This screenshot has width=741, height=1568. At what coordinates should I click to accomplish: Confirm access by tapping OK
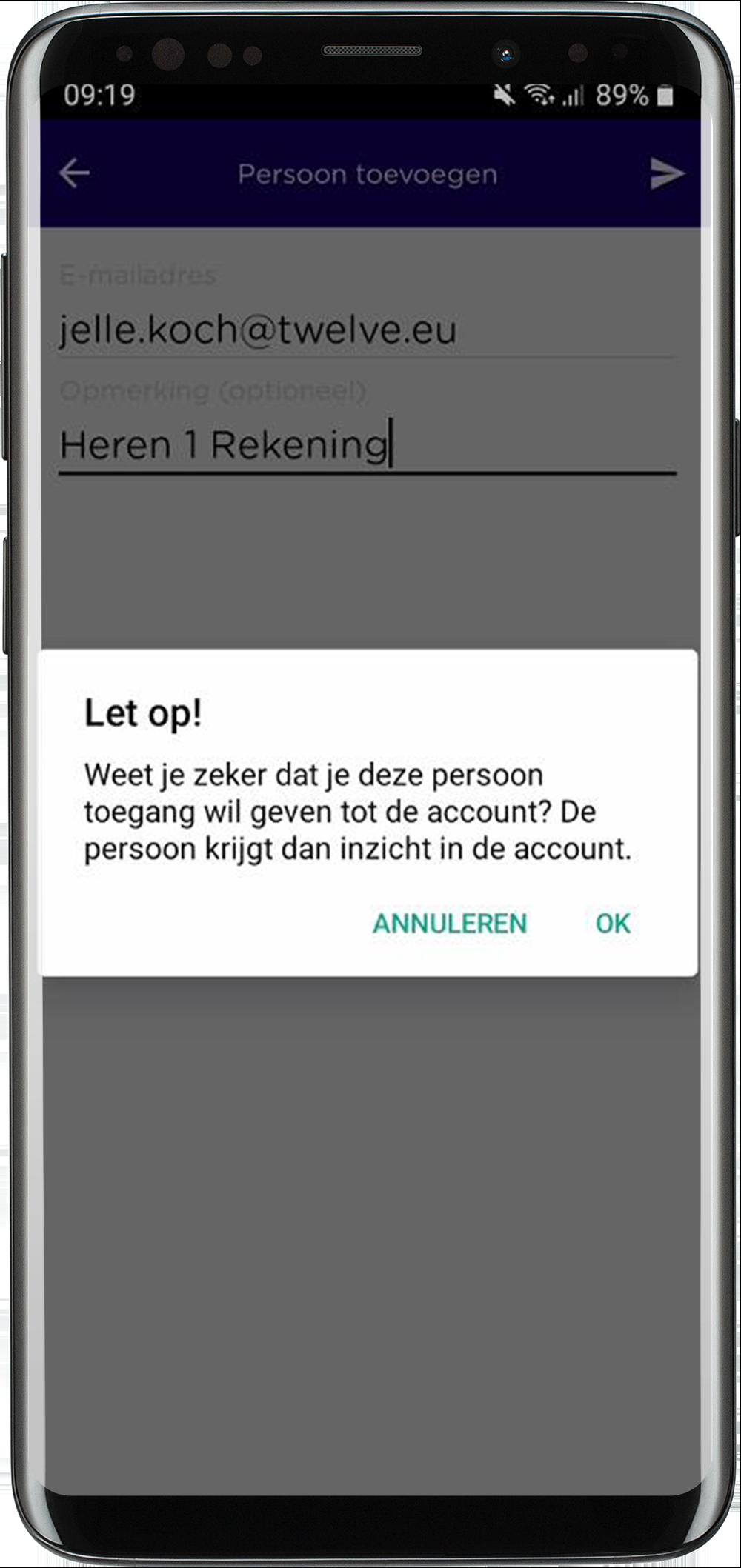(x=613, y=924)
